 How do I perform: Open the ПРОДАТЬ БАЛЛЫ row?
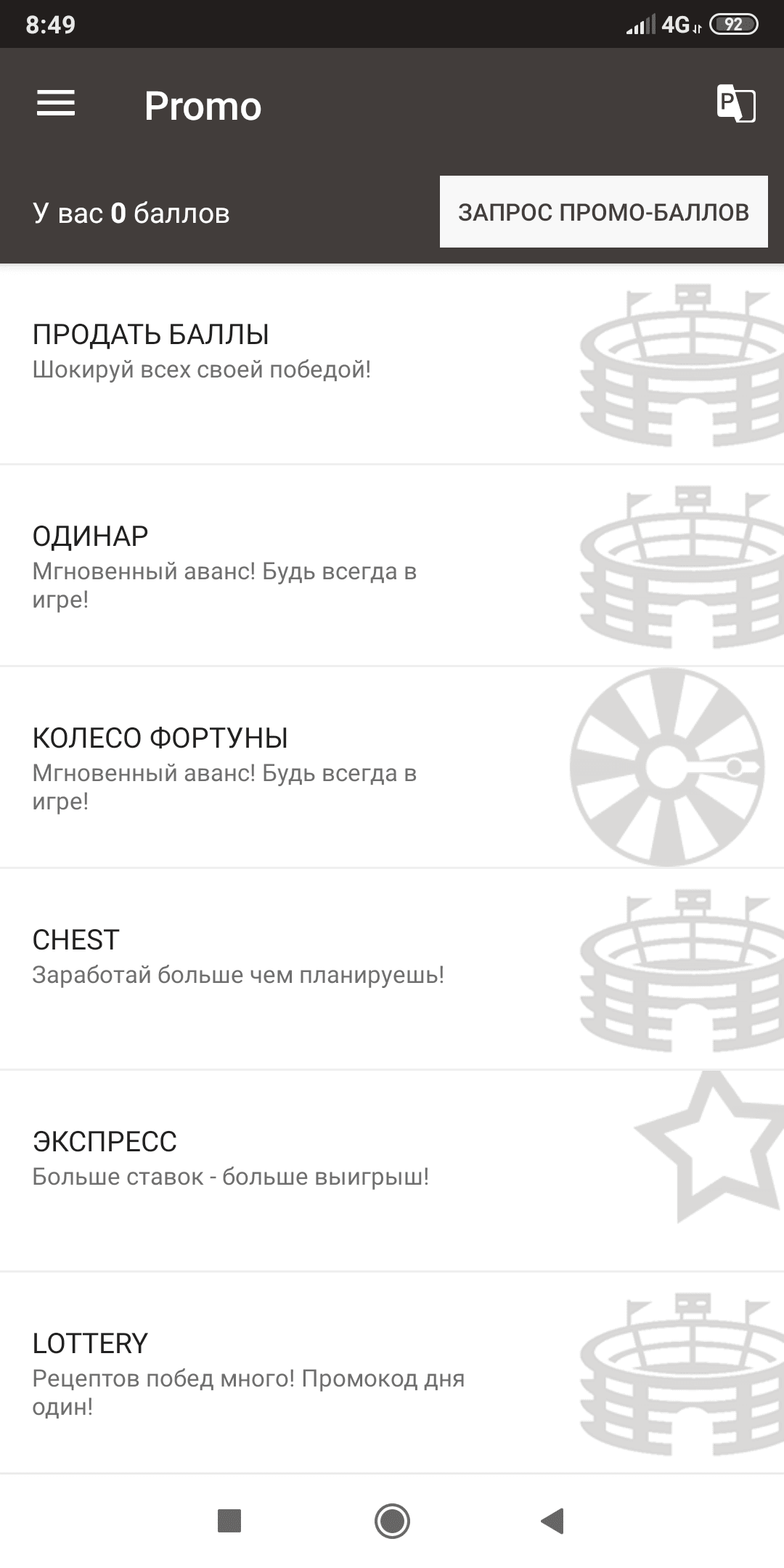pyautogui.click(x=392, y=364)
